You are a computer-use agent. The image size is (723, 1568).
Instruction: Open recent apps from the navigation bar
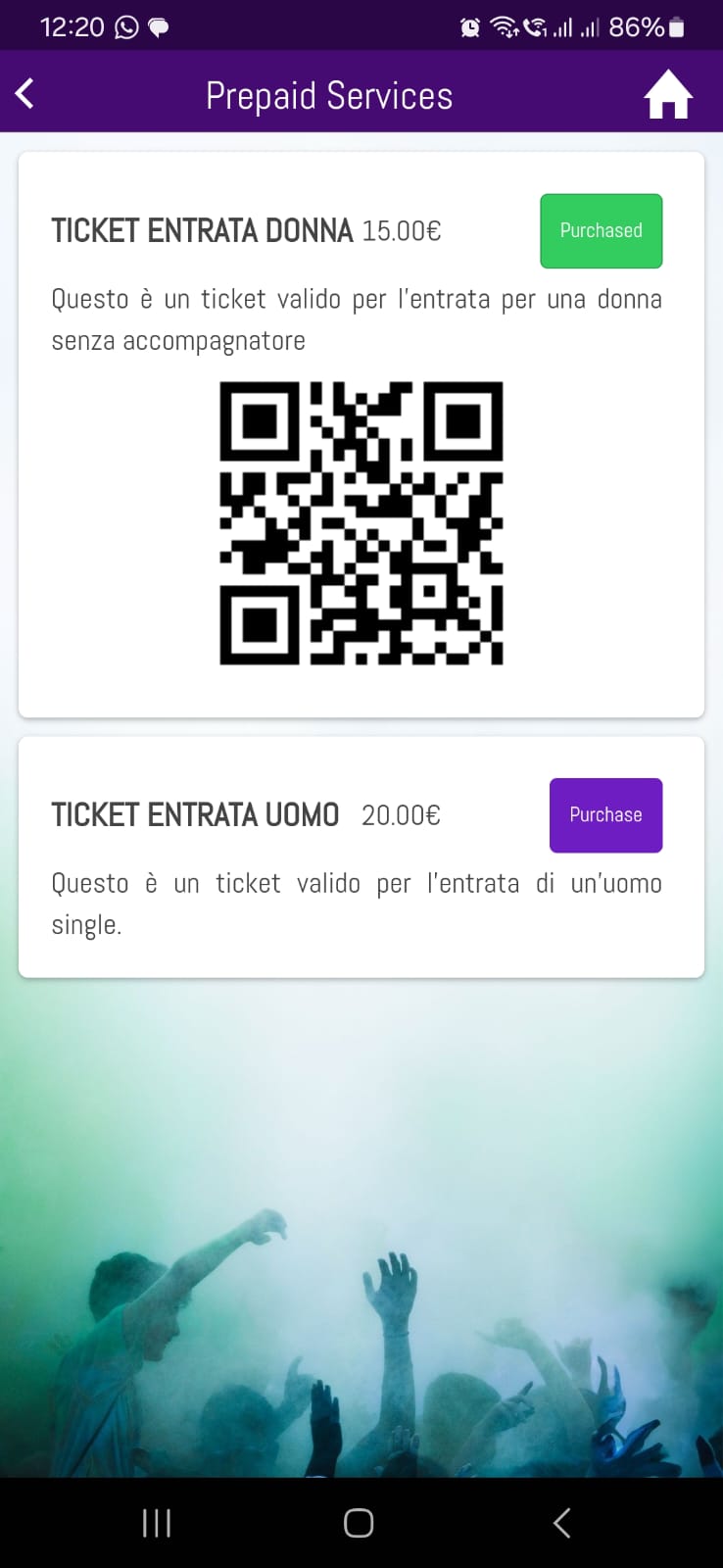click(x=157, y=1523)
